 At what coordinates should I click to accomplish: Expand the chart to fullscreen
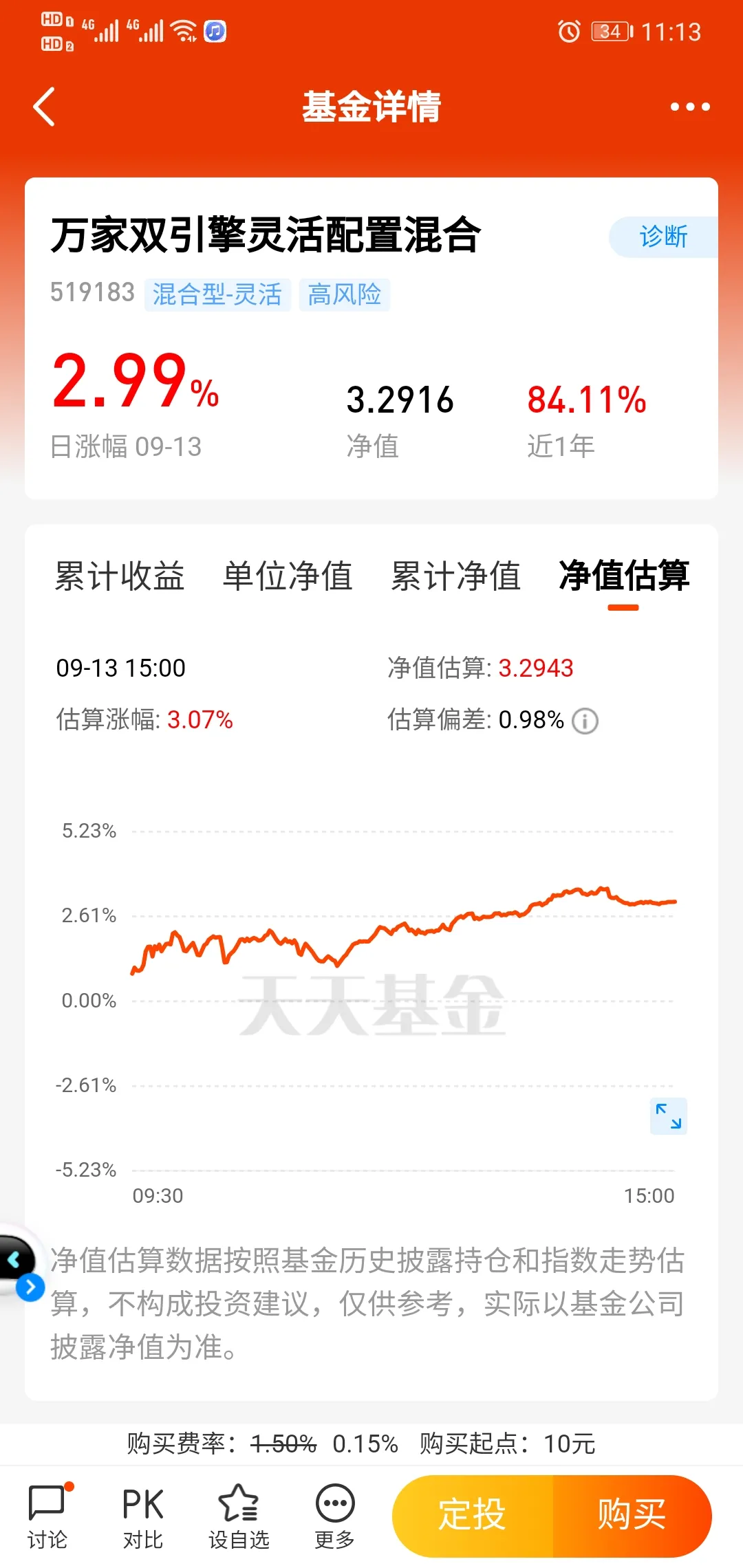pyautogui.click(x=668, y=1115)
